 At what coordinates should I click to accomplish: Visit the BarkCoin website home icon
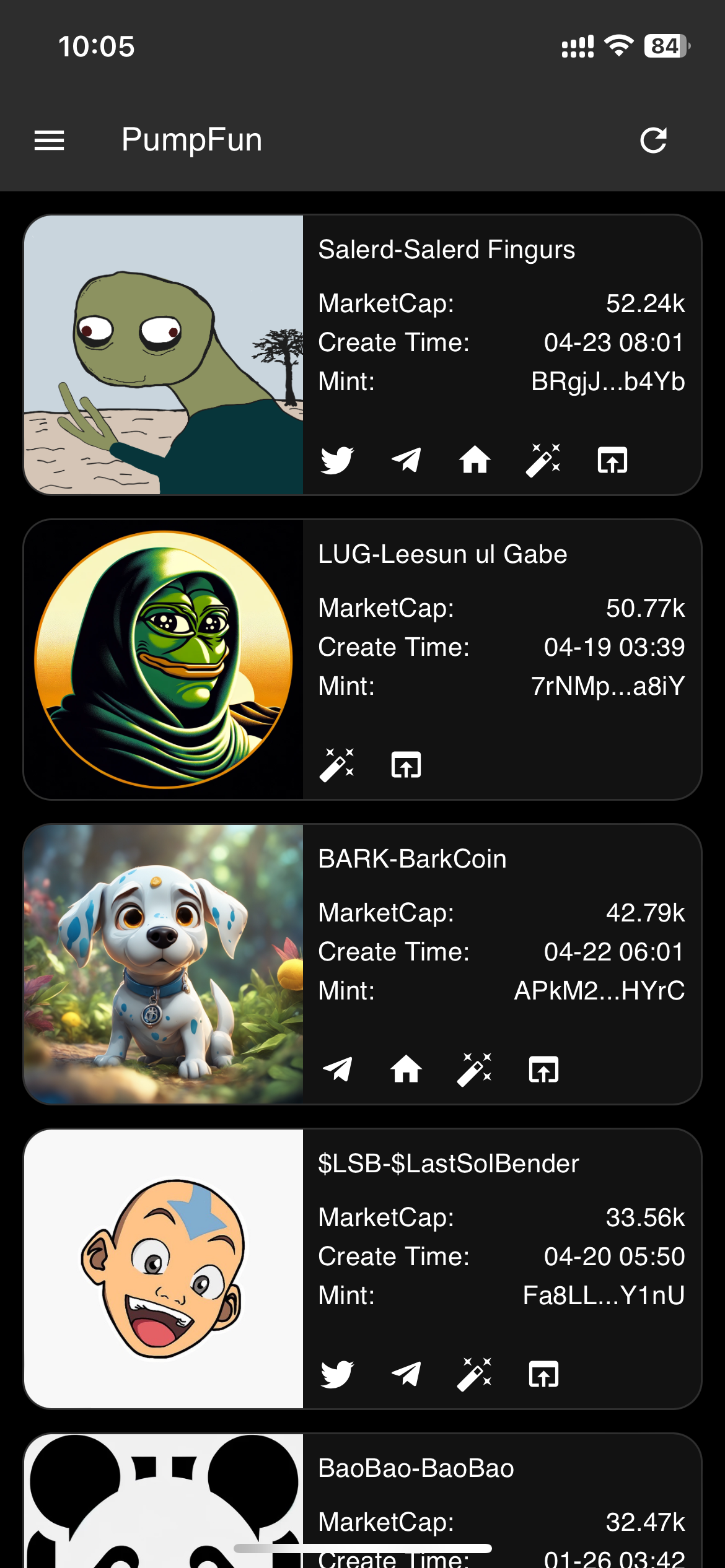coord(406,1069)
